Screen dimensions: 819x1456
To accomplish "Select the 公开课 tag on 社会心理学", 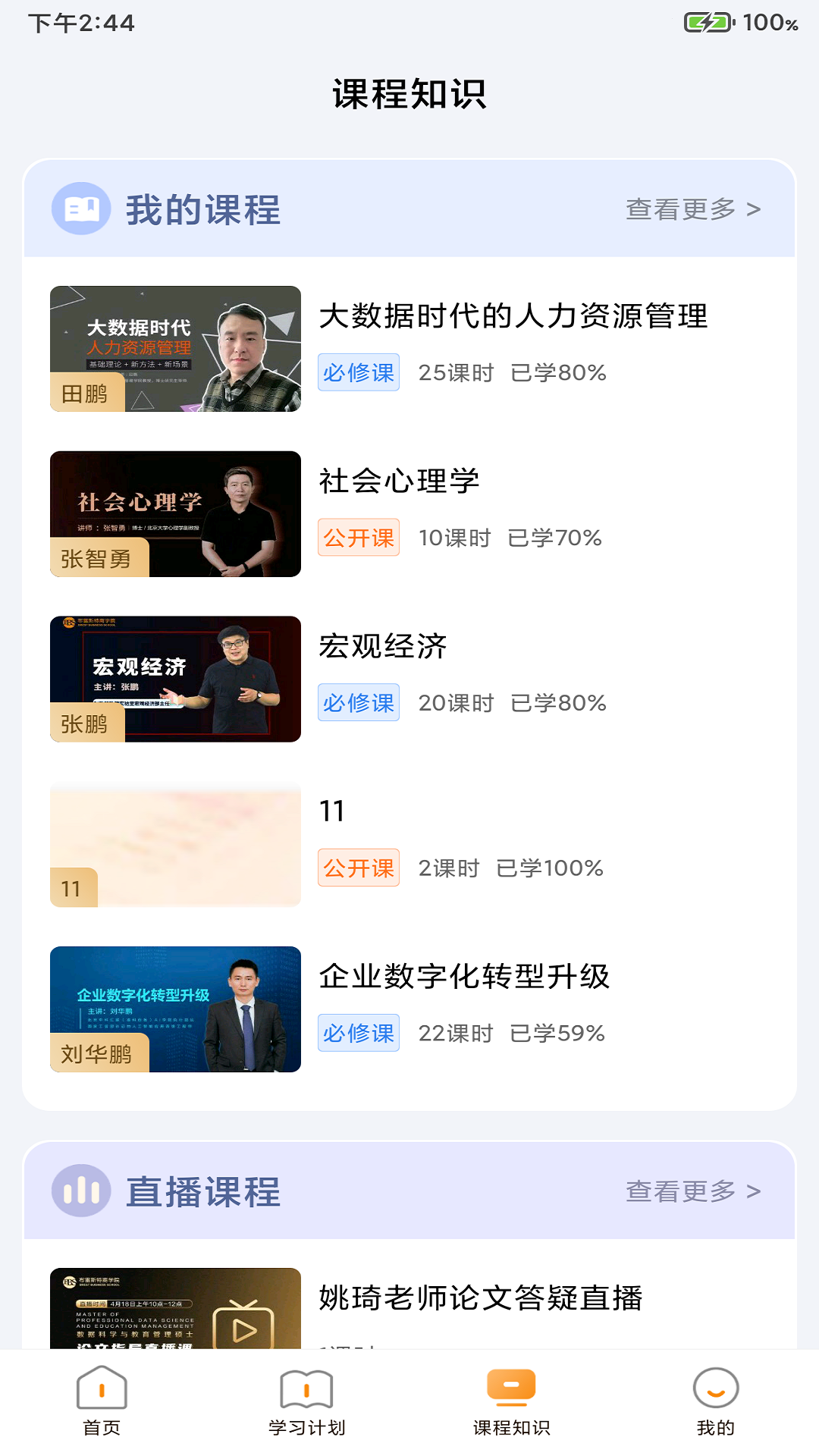I will coord(358,538).
